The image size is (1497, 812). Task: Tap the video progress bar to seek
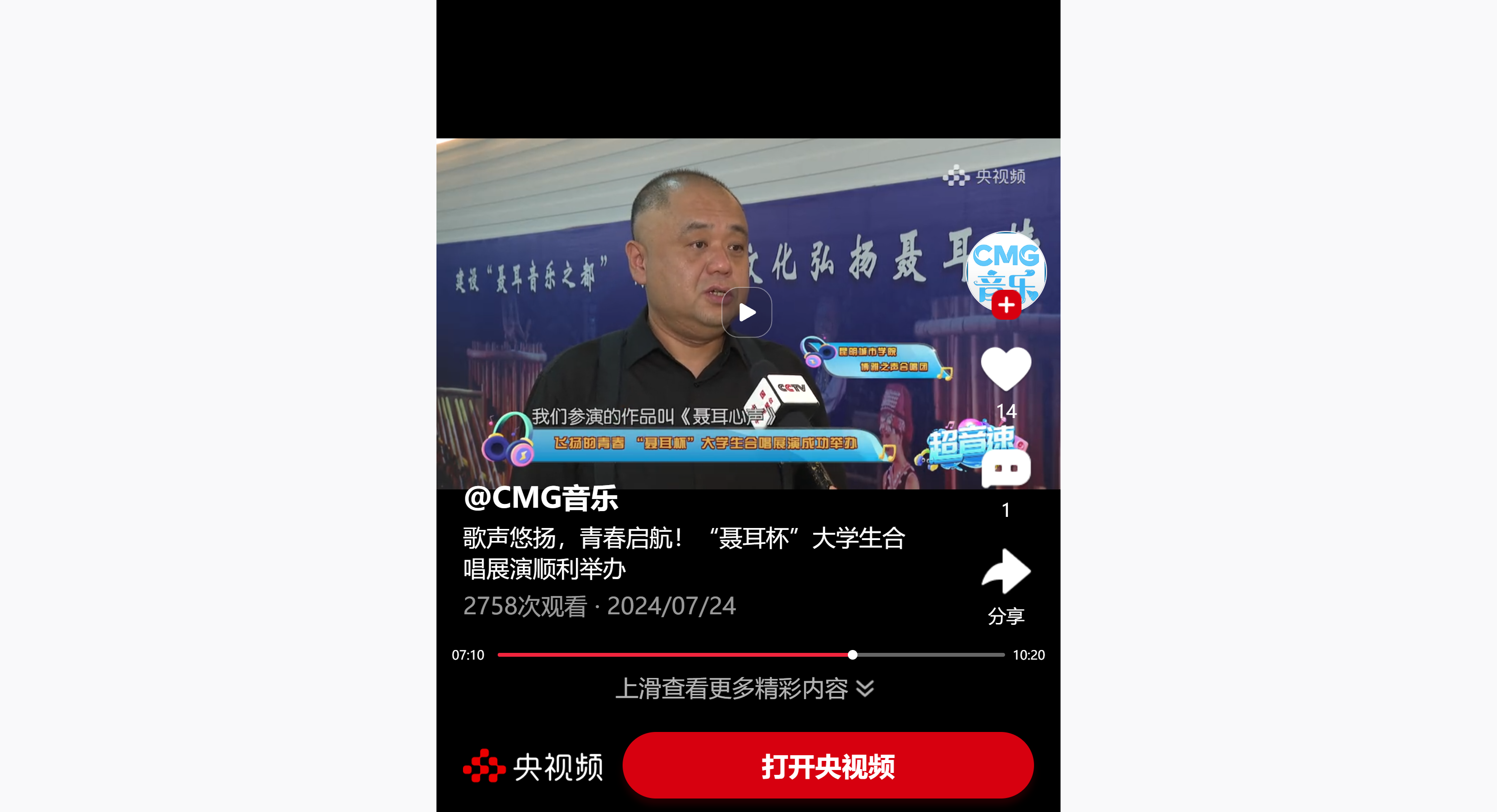pyautogui.click(x=750, y=655)
